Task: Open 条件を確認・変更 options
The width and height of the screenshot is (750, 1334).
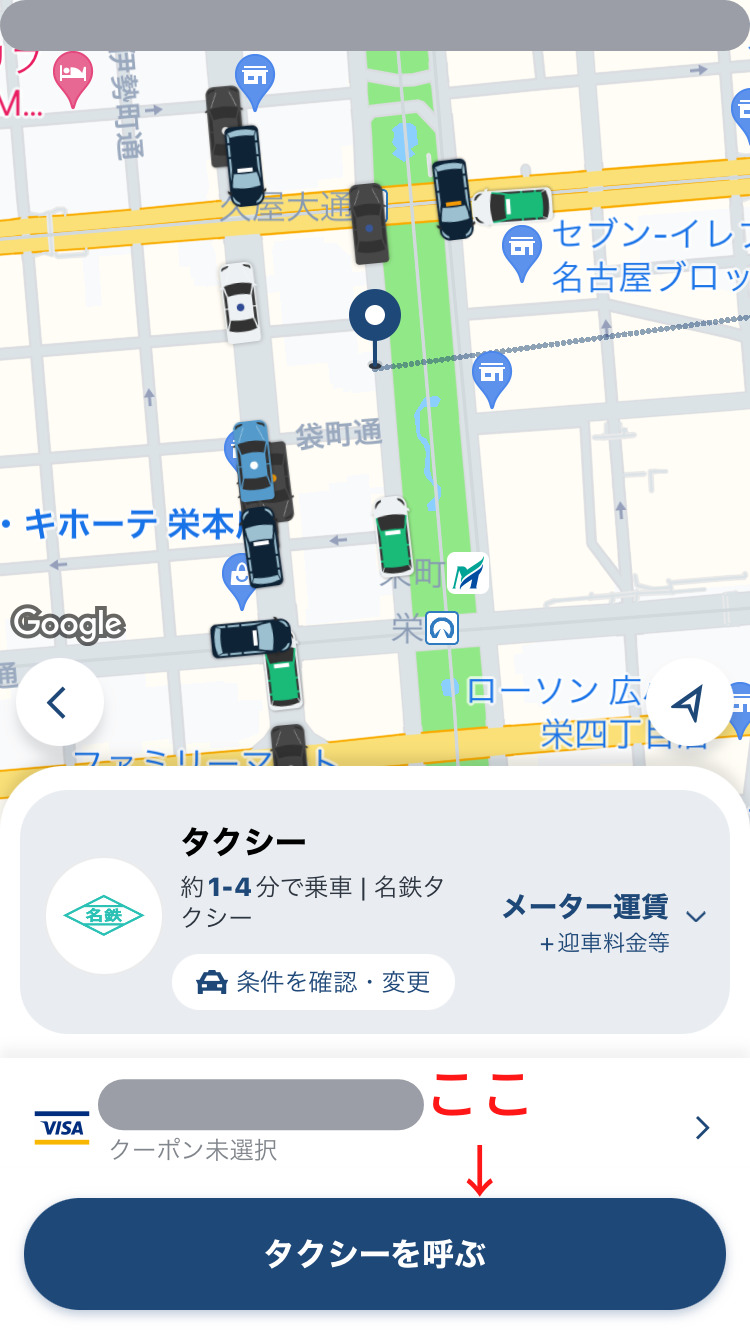Action: pyautogui.click(x=313, y=982)
